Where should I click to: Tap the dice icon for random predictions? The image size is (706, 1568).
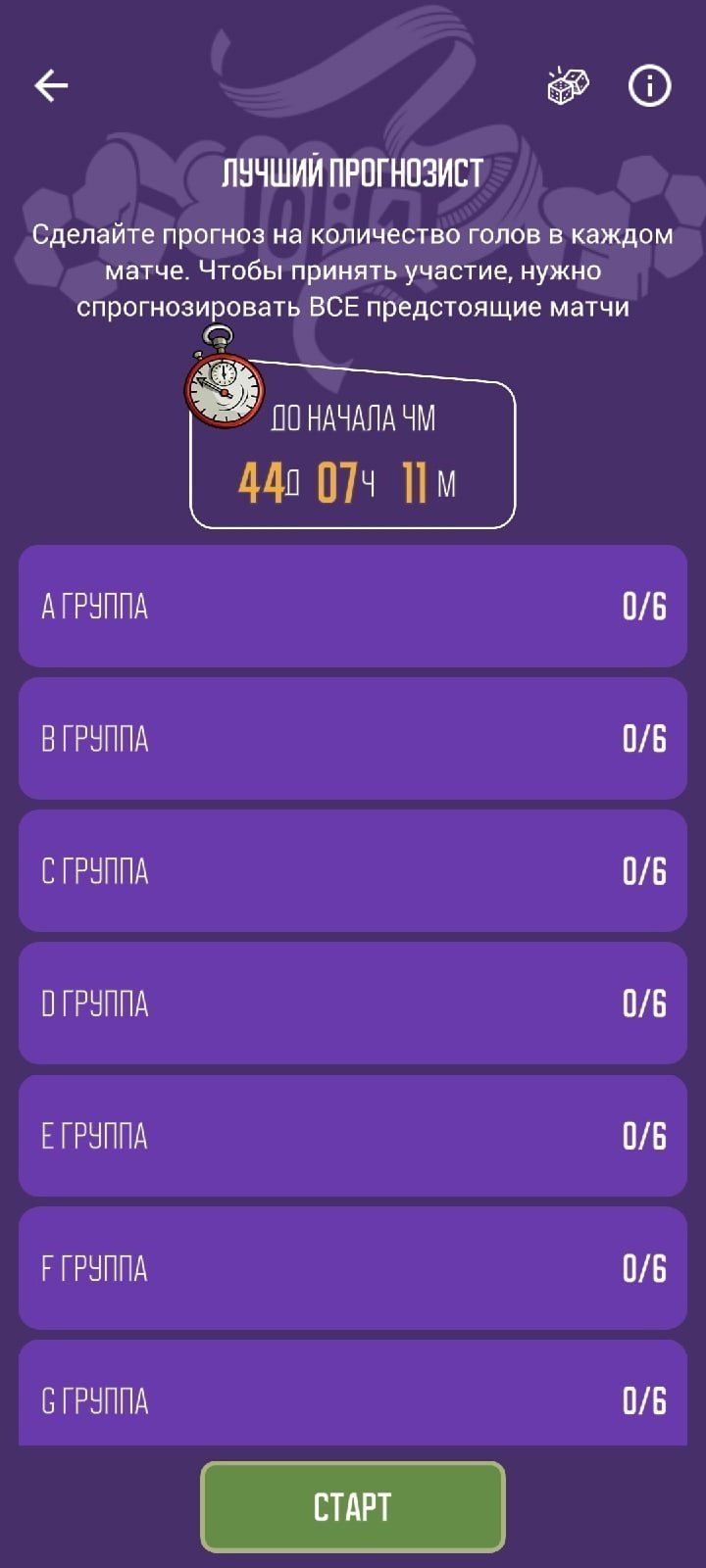coord(568,86)
